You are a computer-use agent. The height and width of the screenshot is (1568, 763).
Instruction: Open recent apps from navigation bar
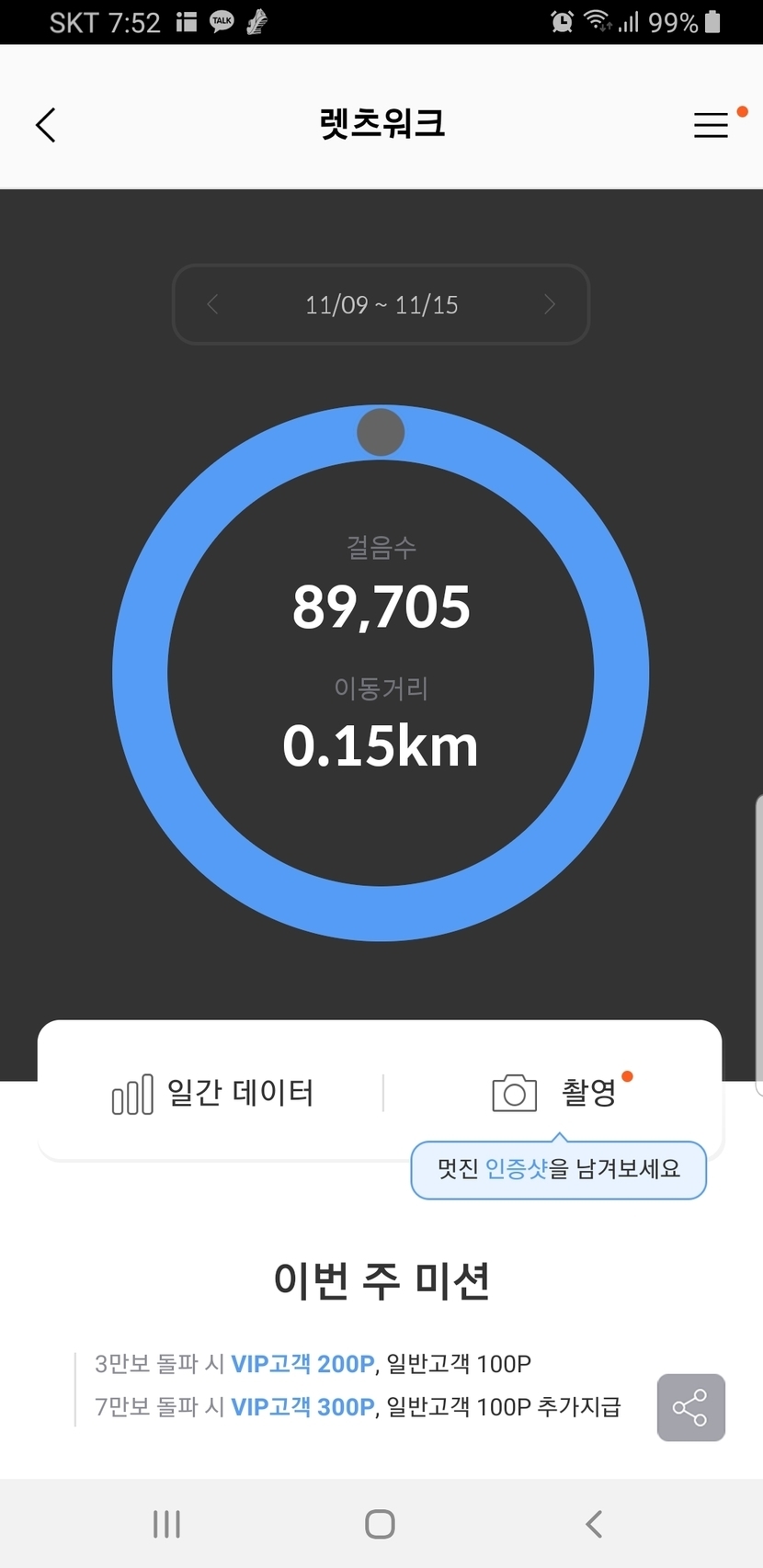[x=166, y=1524]
